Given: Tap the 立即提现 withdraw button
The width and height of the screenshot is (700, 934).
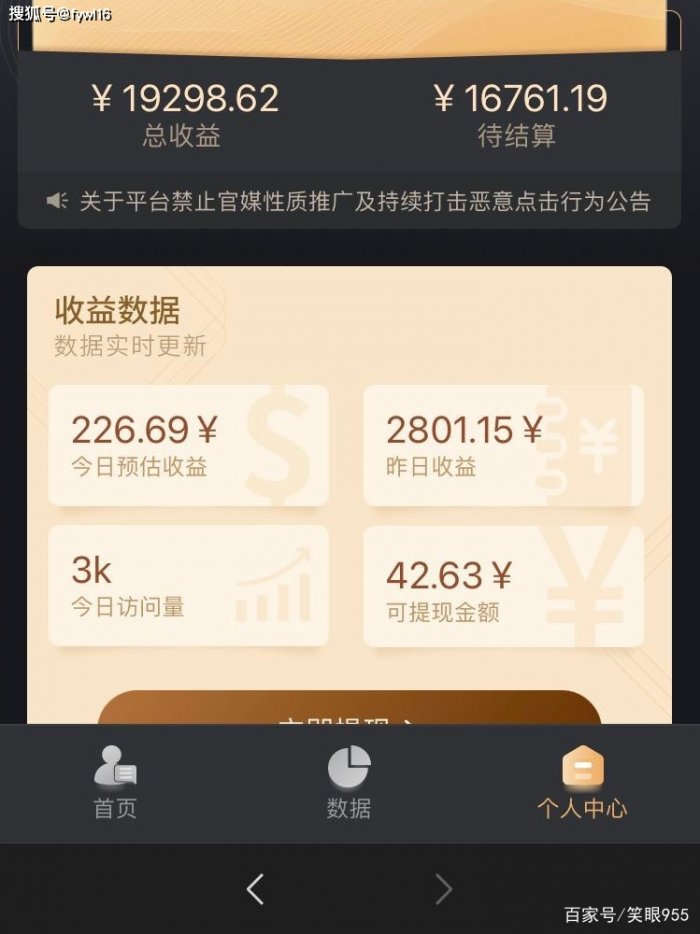Looking at the screenshot, I should [x=349, y=709].
